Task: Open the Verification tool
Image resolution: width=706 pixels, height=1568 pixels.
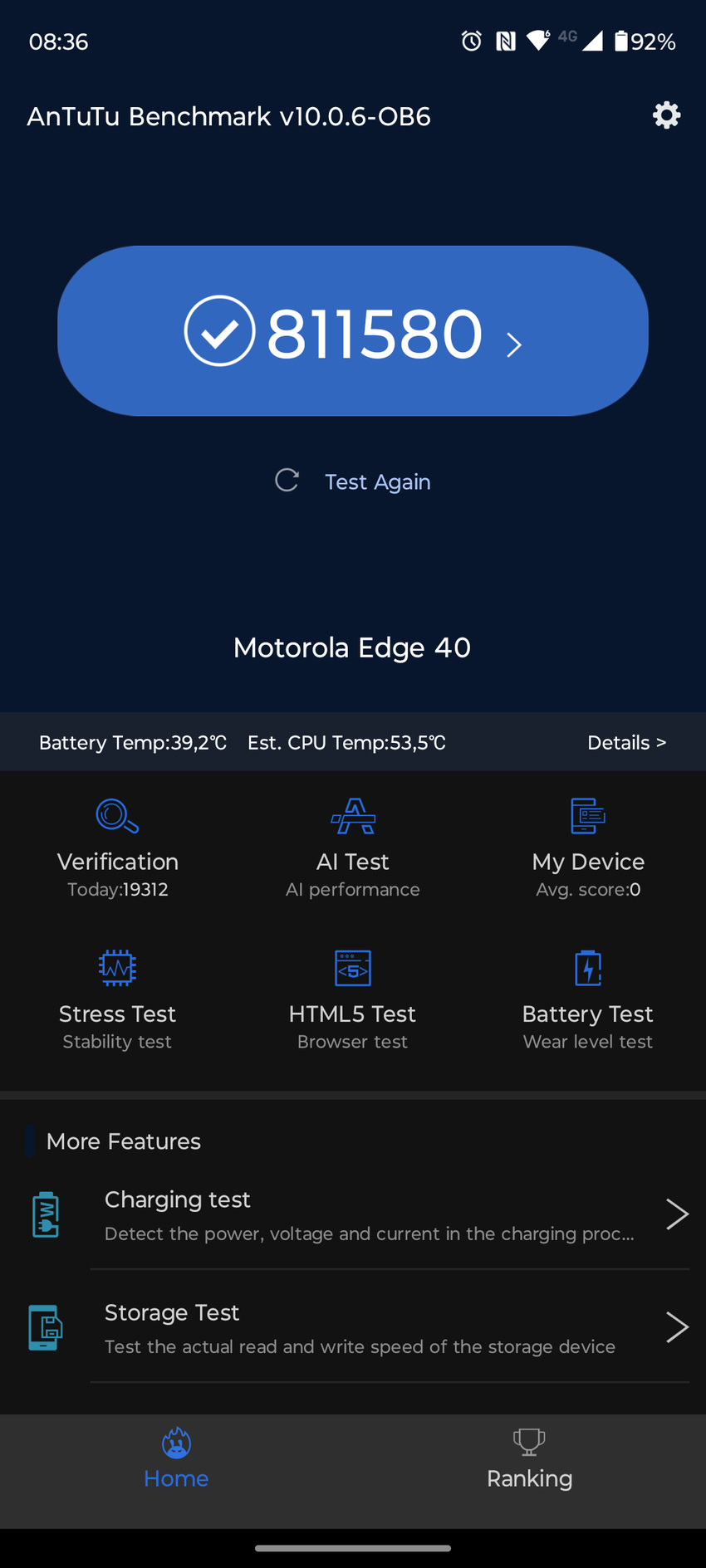Action: (x=118, y=848)
